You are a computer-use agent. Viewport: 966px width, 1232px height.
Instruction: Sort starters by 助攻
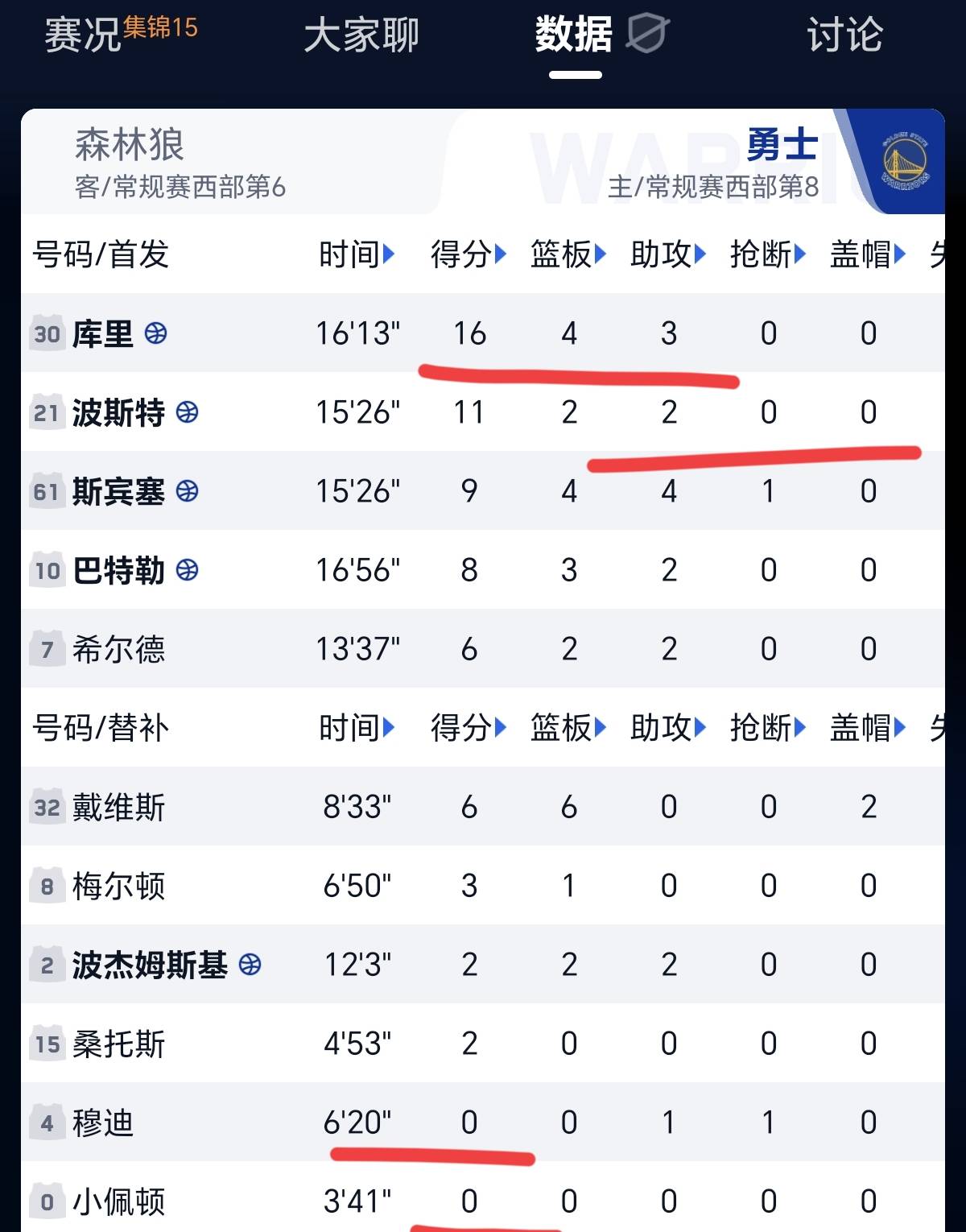coord(668,254)
